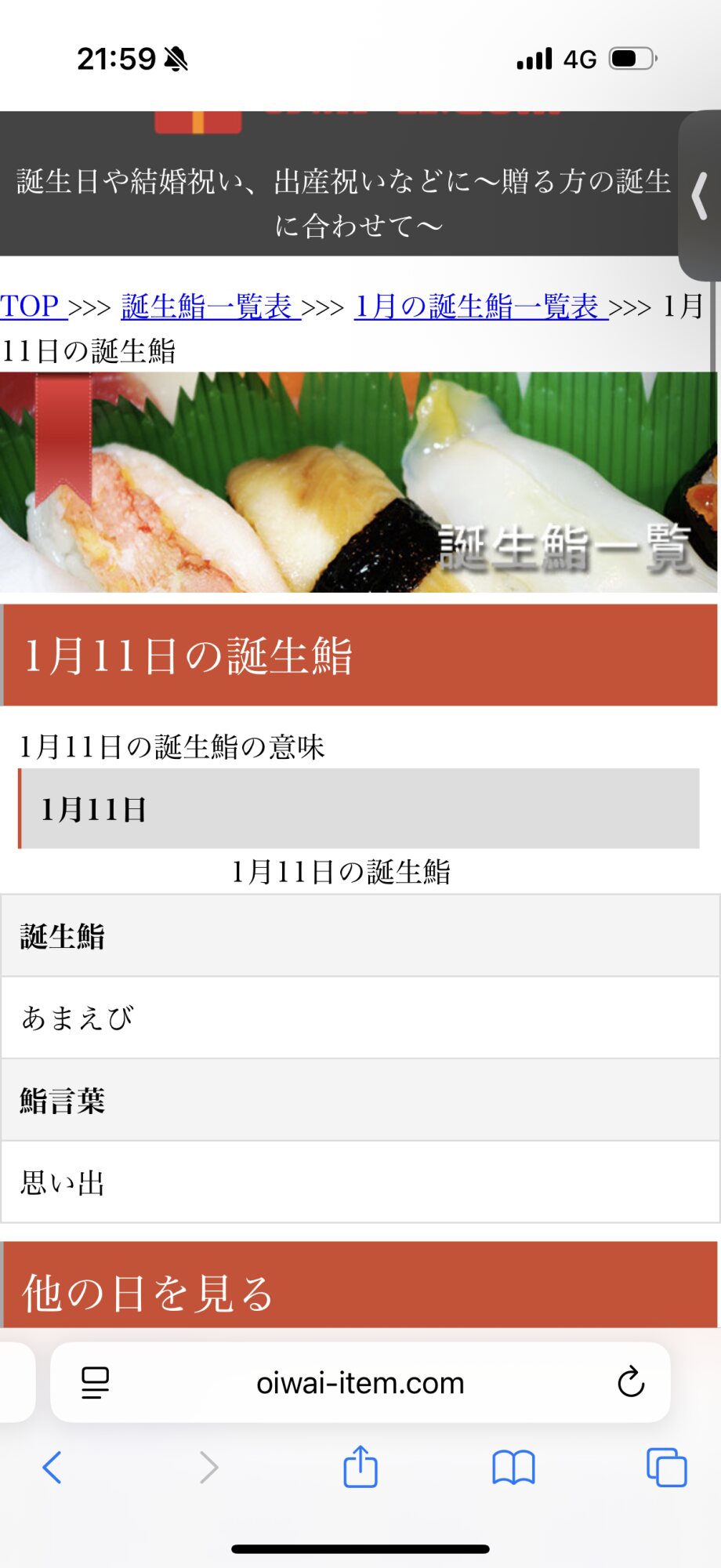
Task: Share this page
Action: [x=360, y=1466]
